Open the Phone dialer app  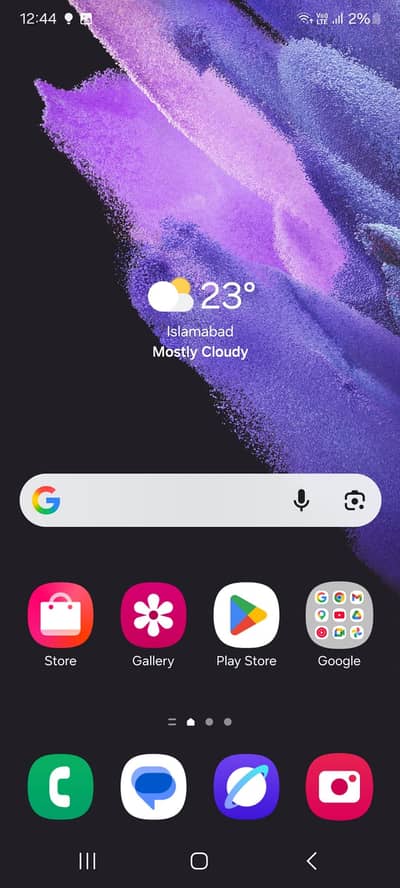point(61,787)
